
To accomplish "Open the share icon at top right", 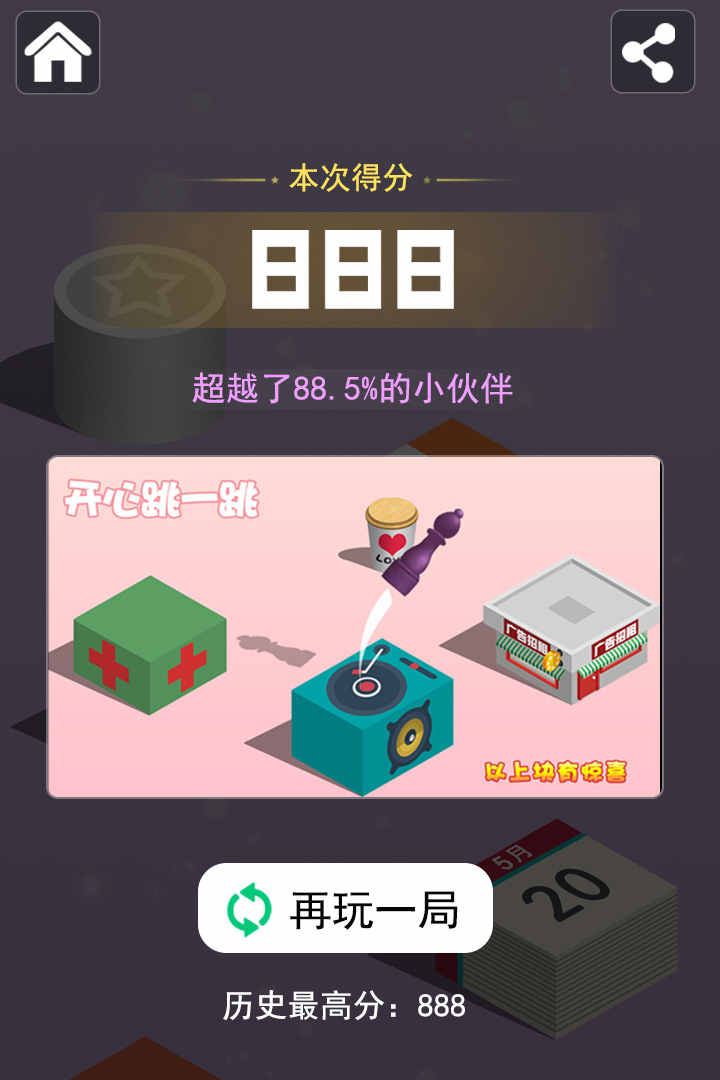I will click(652, 53).
